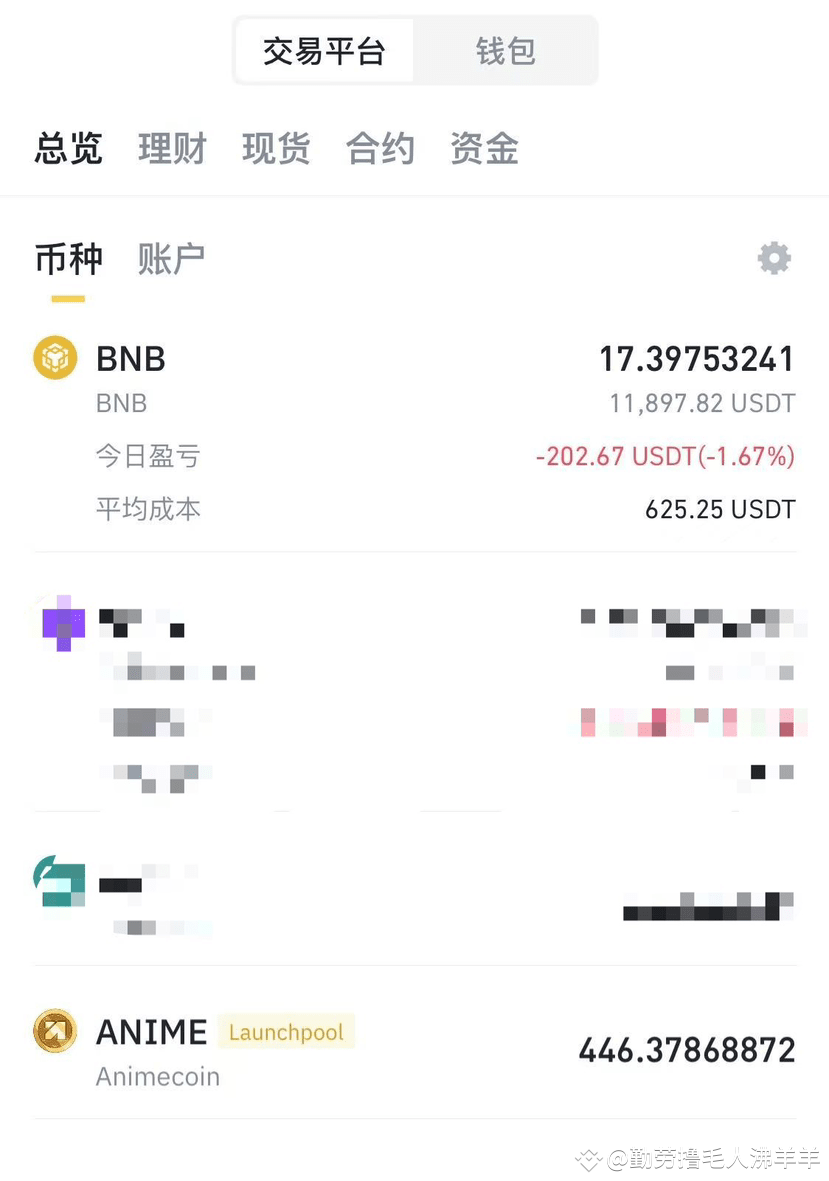The image size is (829, 1181).
Task: Tap the 平均成本 average cost row
Action: (x=148, y=508)
